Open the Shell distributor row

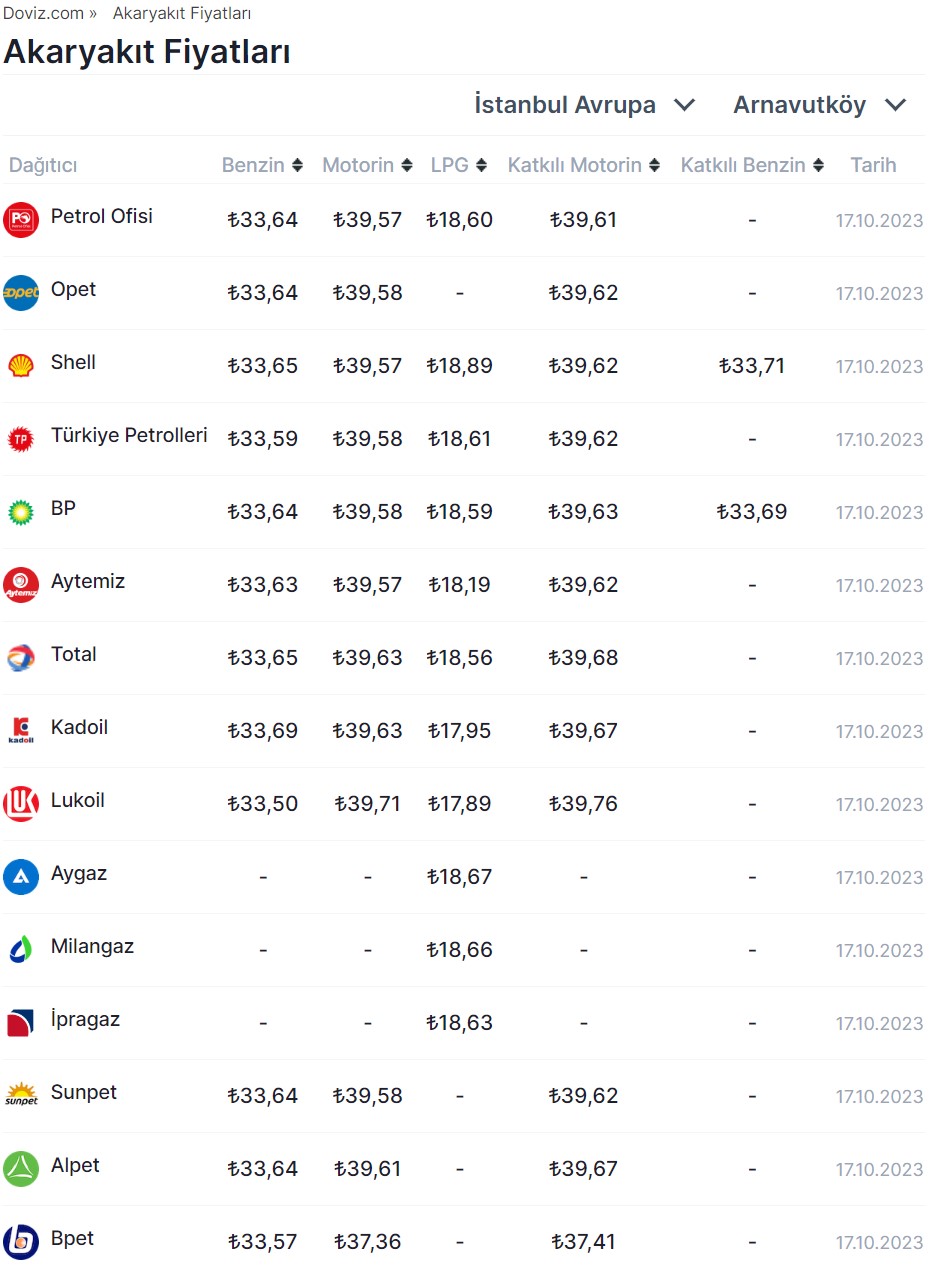73,363
